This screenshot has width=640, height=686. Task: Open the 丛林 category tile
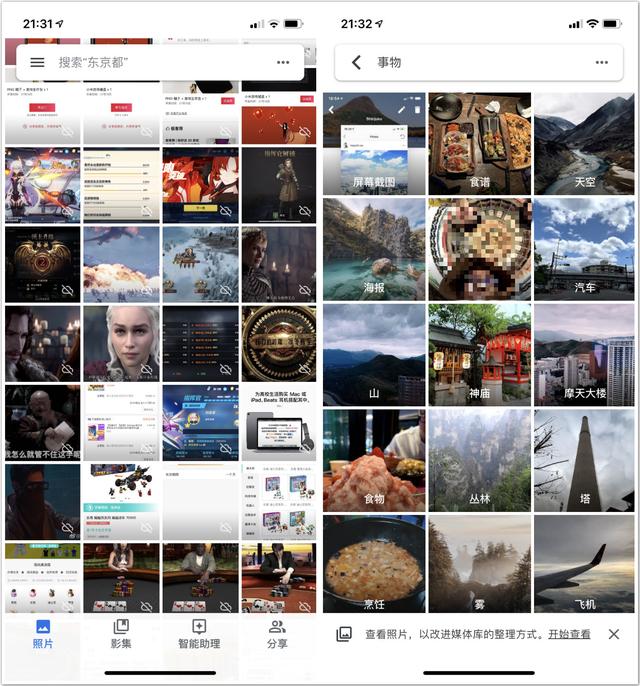(x=479, y=459)
